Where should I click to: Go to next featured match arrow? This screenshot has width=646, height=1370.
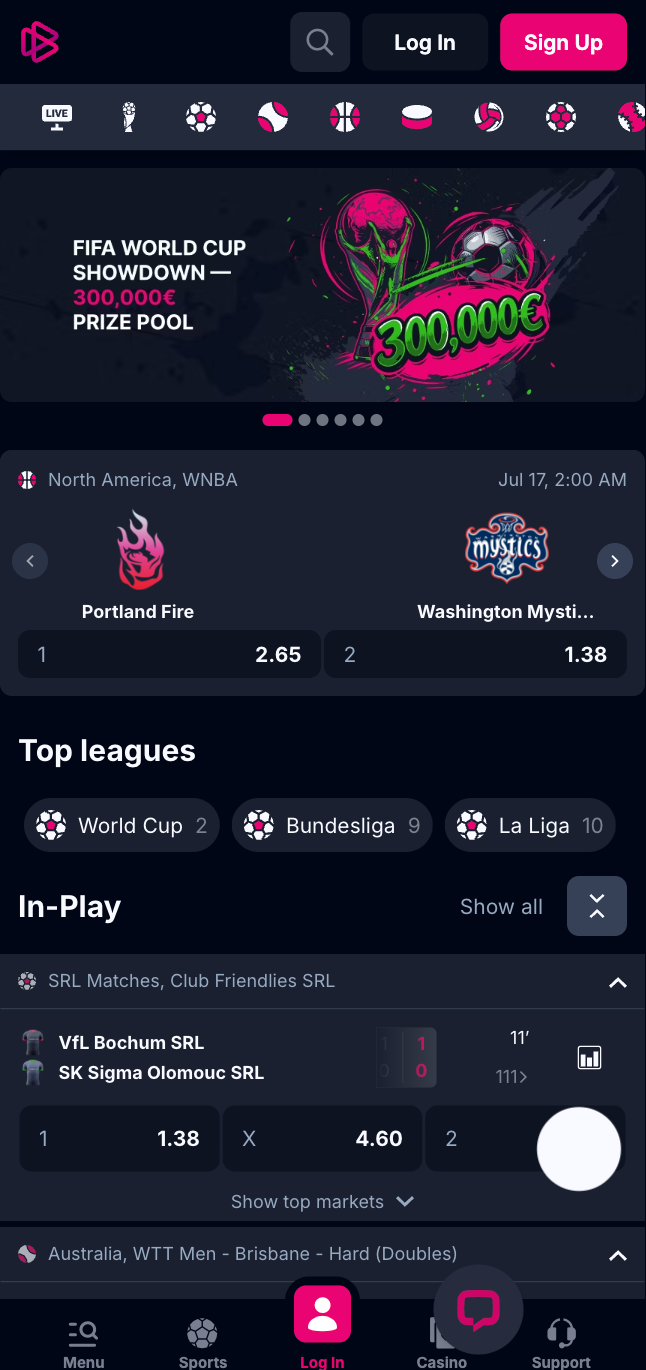pyautogui.click(x=615, y=561)
